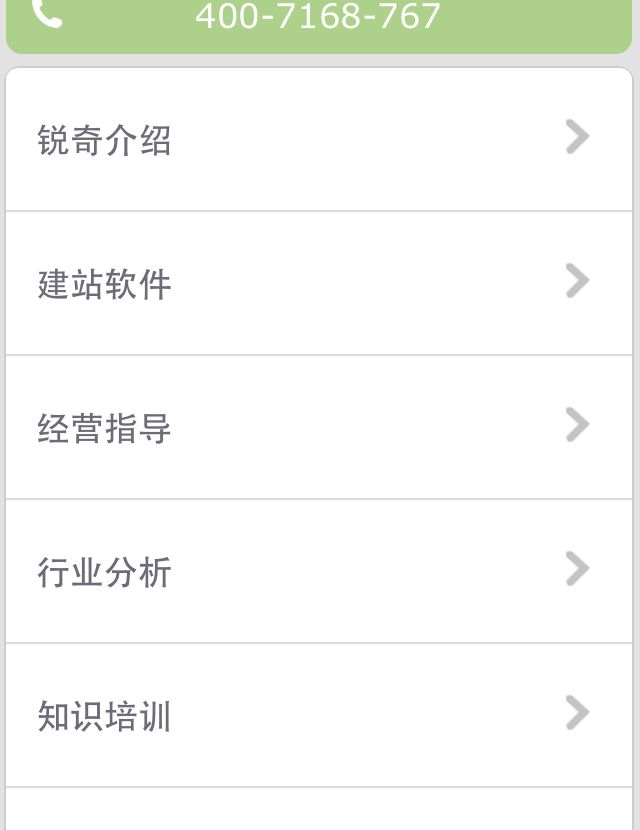The width and height of the screenshot is (640, 830).
Task: Open the 锐奇介绍 row
Action: 318,140
